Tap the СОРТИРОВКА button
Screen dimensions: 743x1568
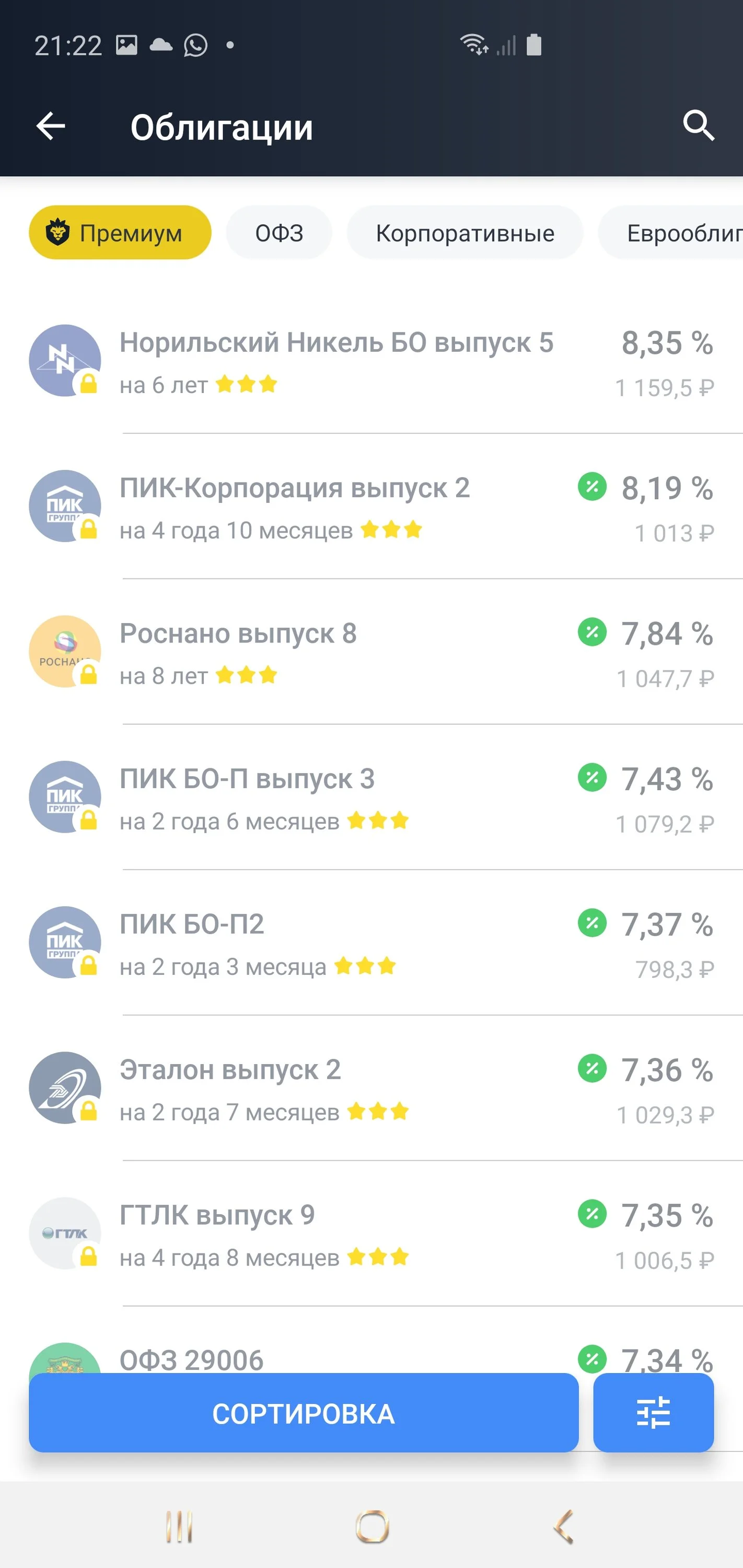click(303, 1413)
